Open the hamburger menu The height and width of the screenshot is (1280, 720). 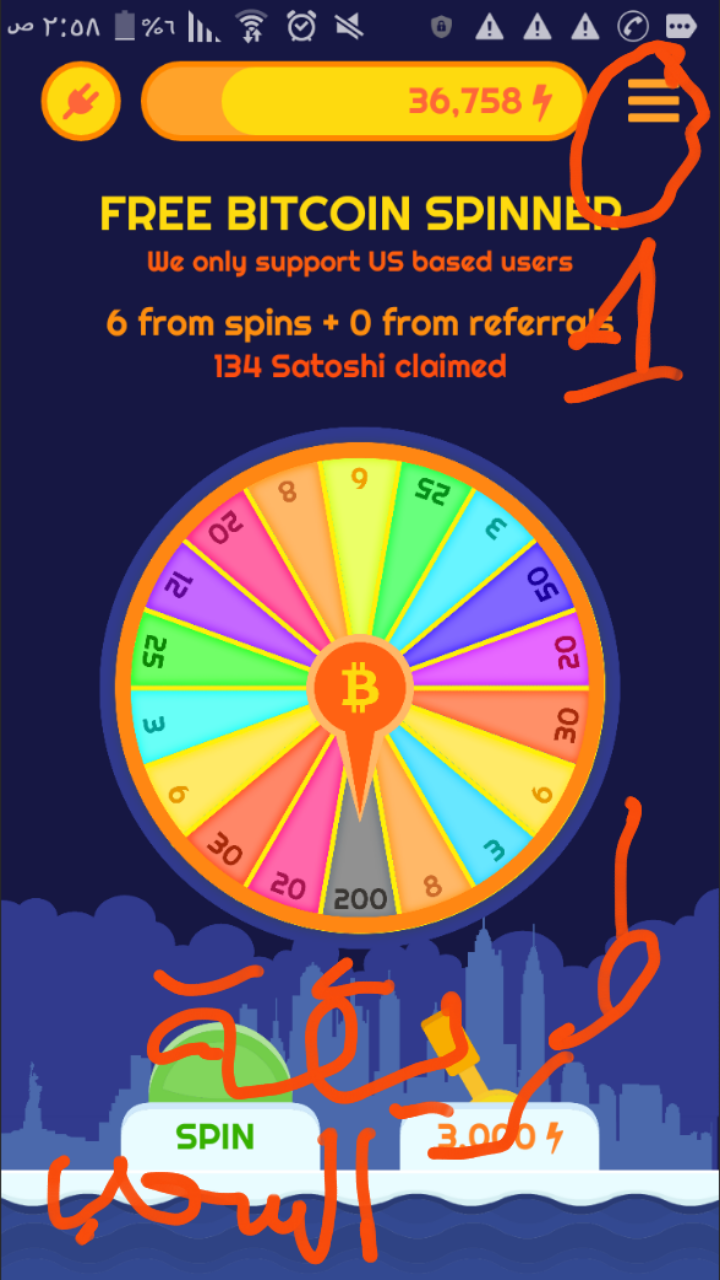(652, 102)
